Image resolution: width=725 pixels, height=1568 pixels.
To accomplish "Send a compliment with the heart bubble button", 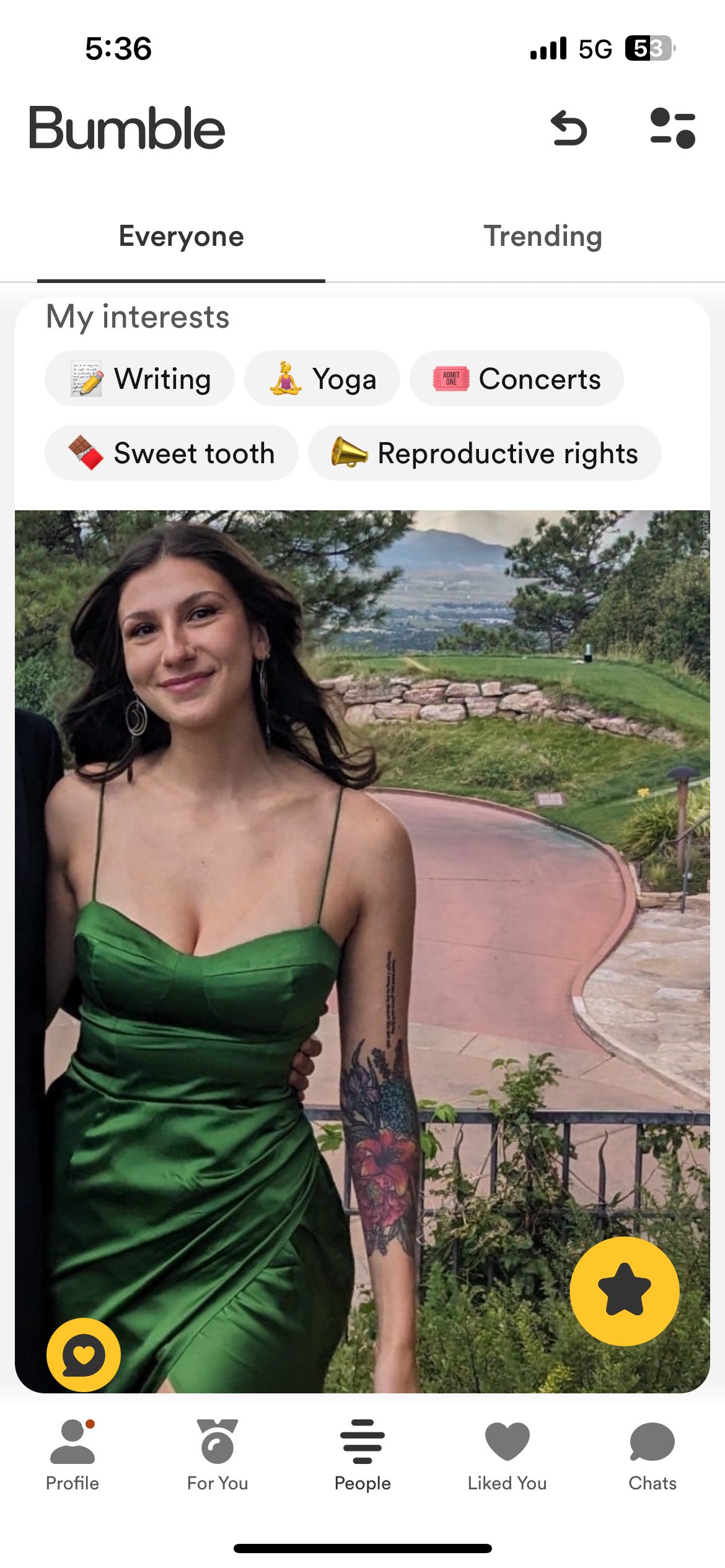I will 84,1355.
